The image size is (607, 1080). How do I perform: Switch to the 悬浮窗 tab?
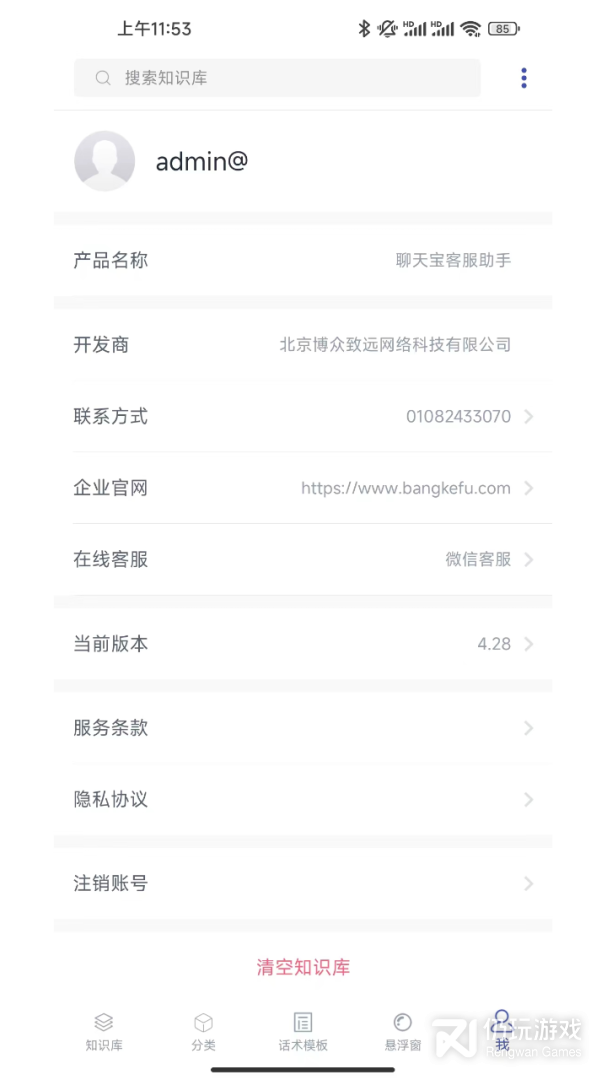(x=402, y=1032)
